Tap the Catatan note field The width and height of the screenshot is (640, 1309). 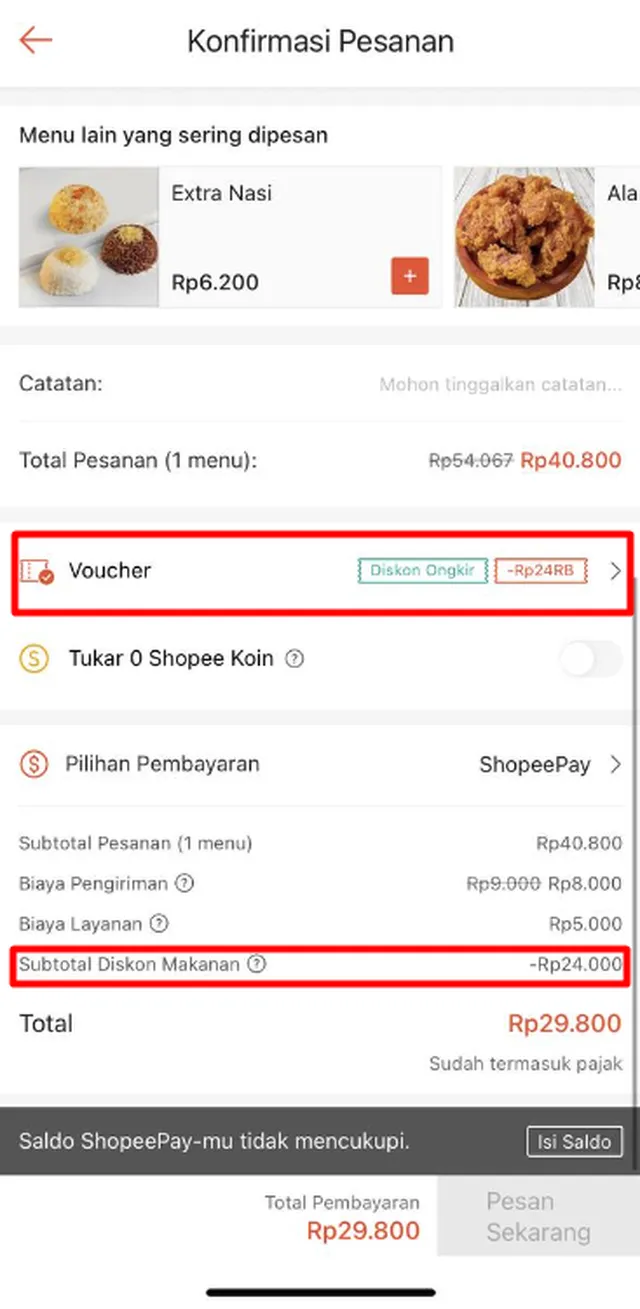point(500,384)
